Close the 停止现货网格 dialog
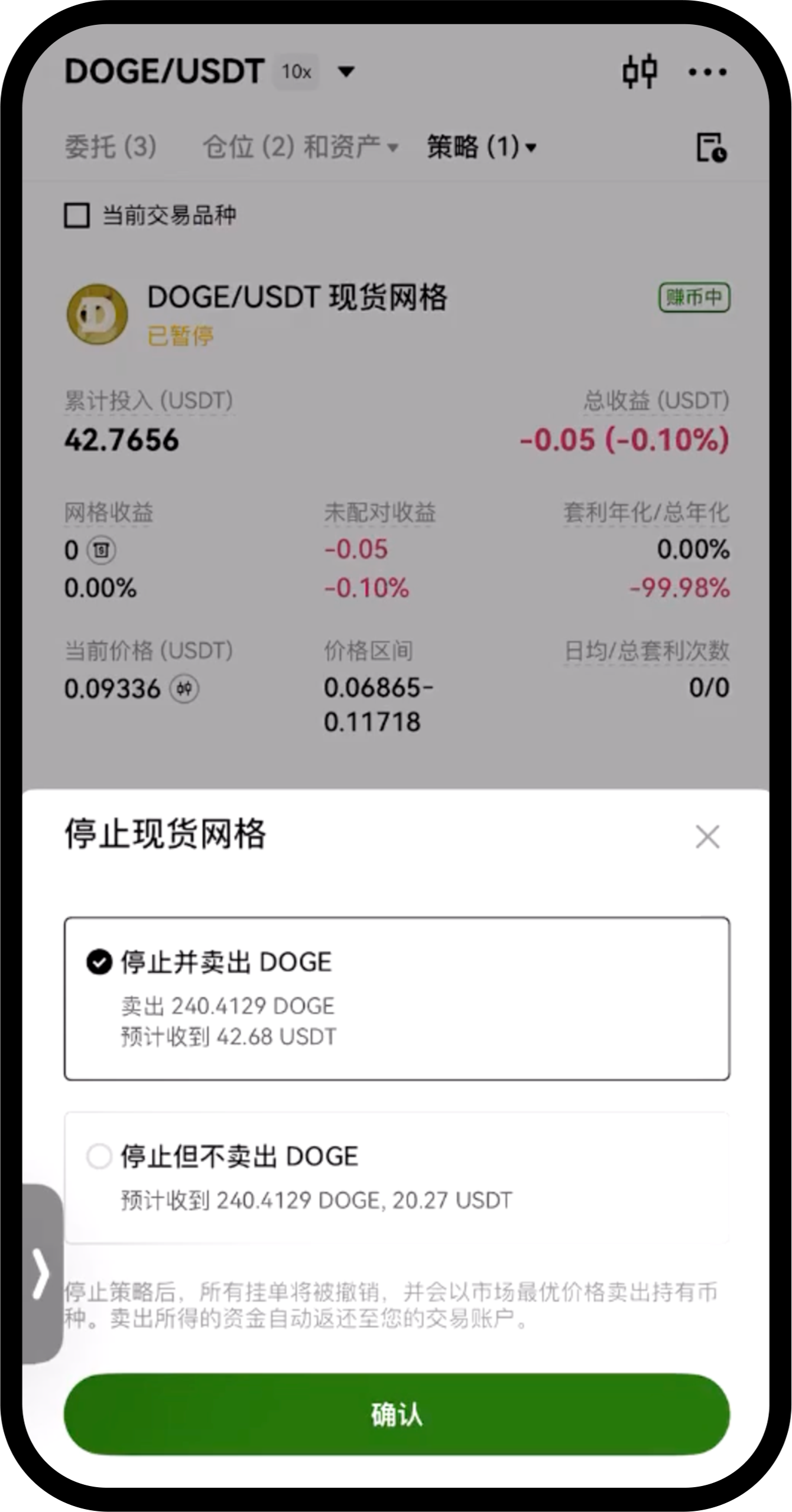 tap(707, 837)
